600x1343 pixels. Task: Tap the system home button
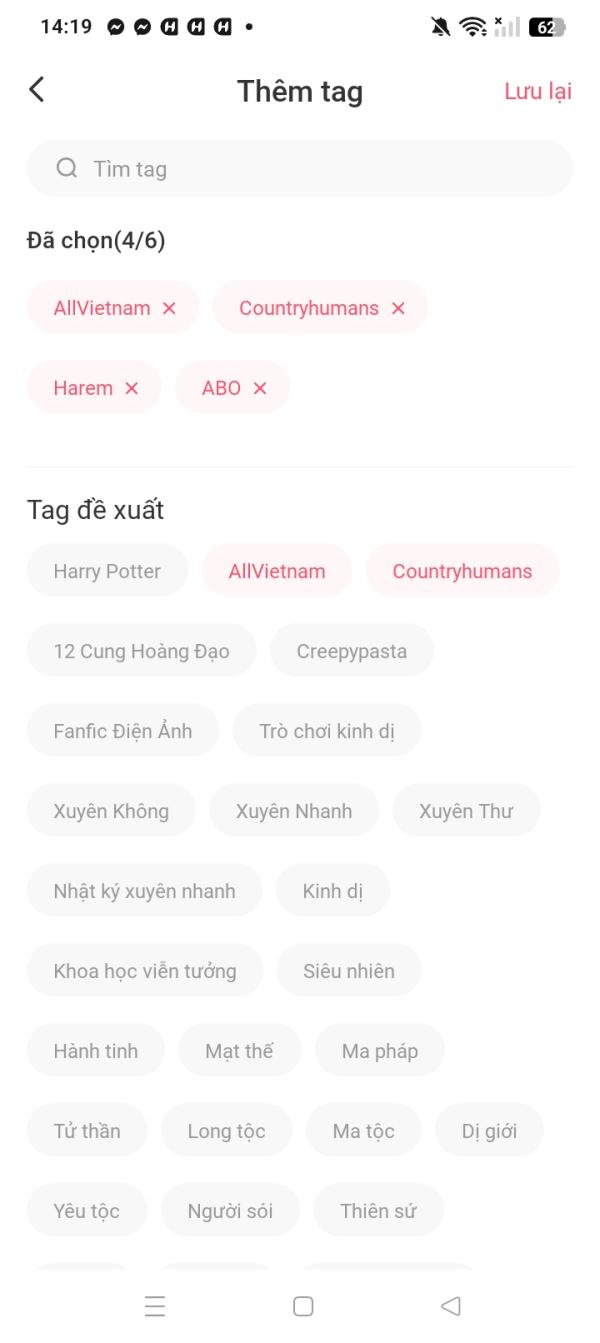303,1306
